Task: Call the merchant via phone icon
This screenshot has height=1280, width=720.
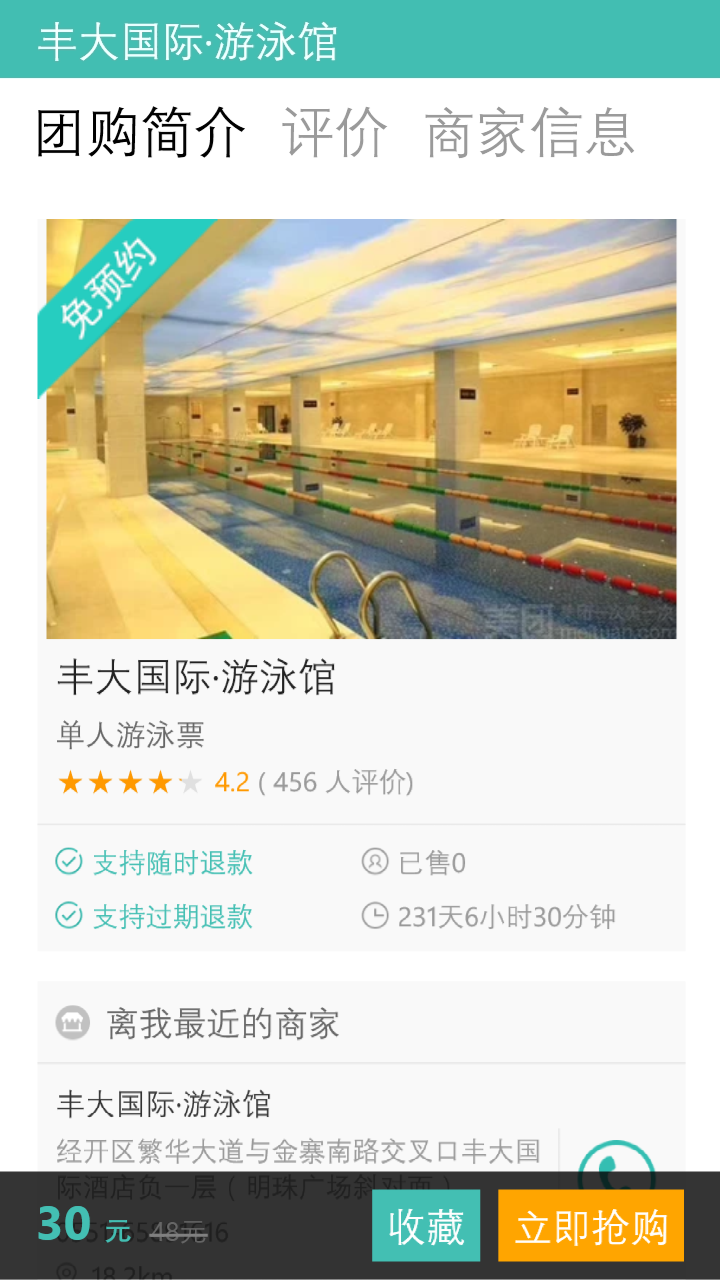Action: click(617, 1160)
